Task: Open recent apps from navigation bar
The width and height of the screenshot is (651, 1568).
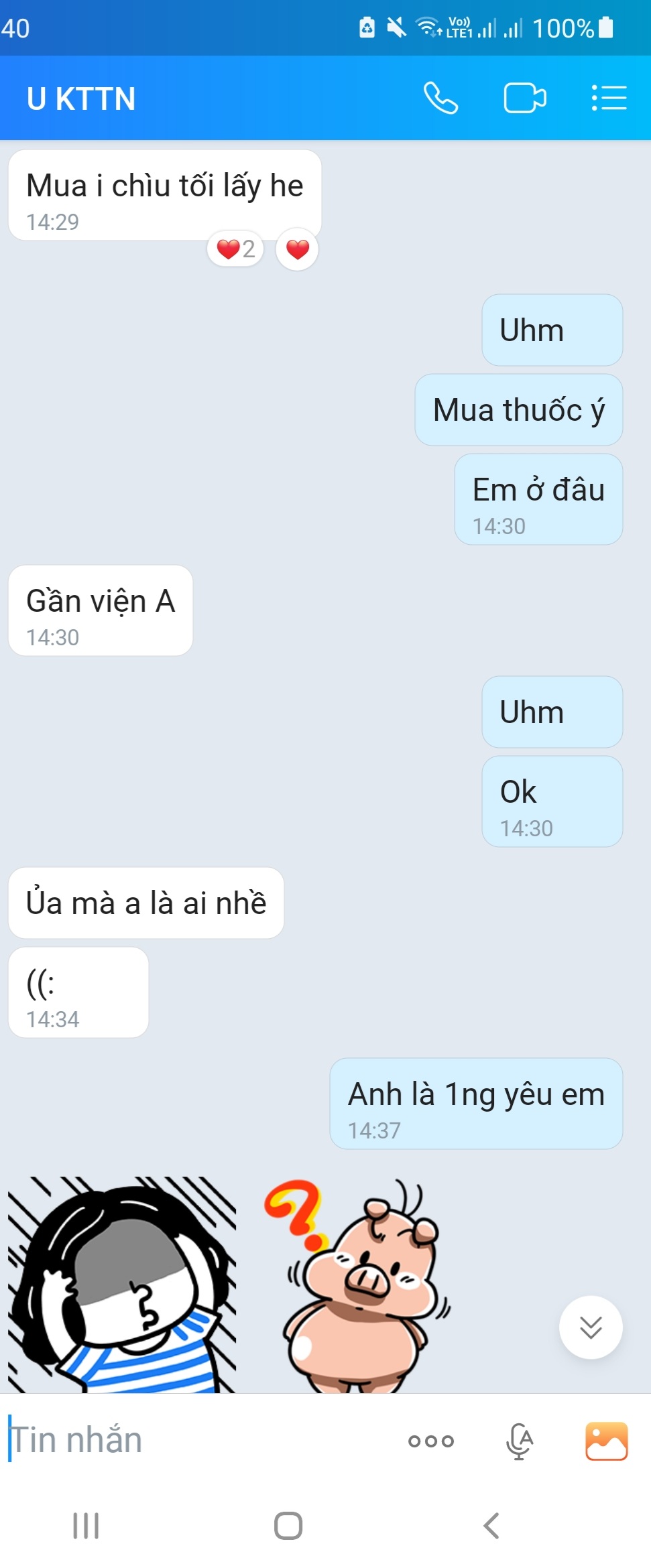Action: click(x=86, y=1526)
